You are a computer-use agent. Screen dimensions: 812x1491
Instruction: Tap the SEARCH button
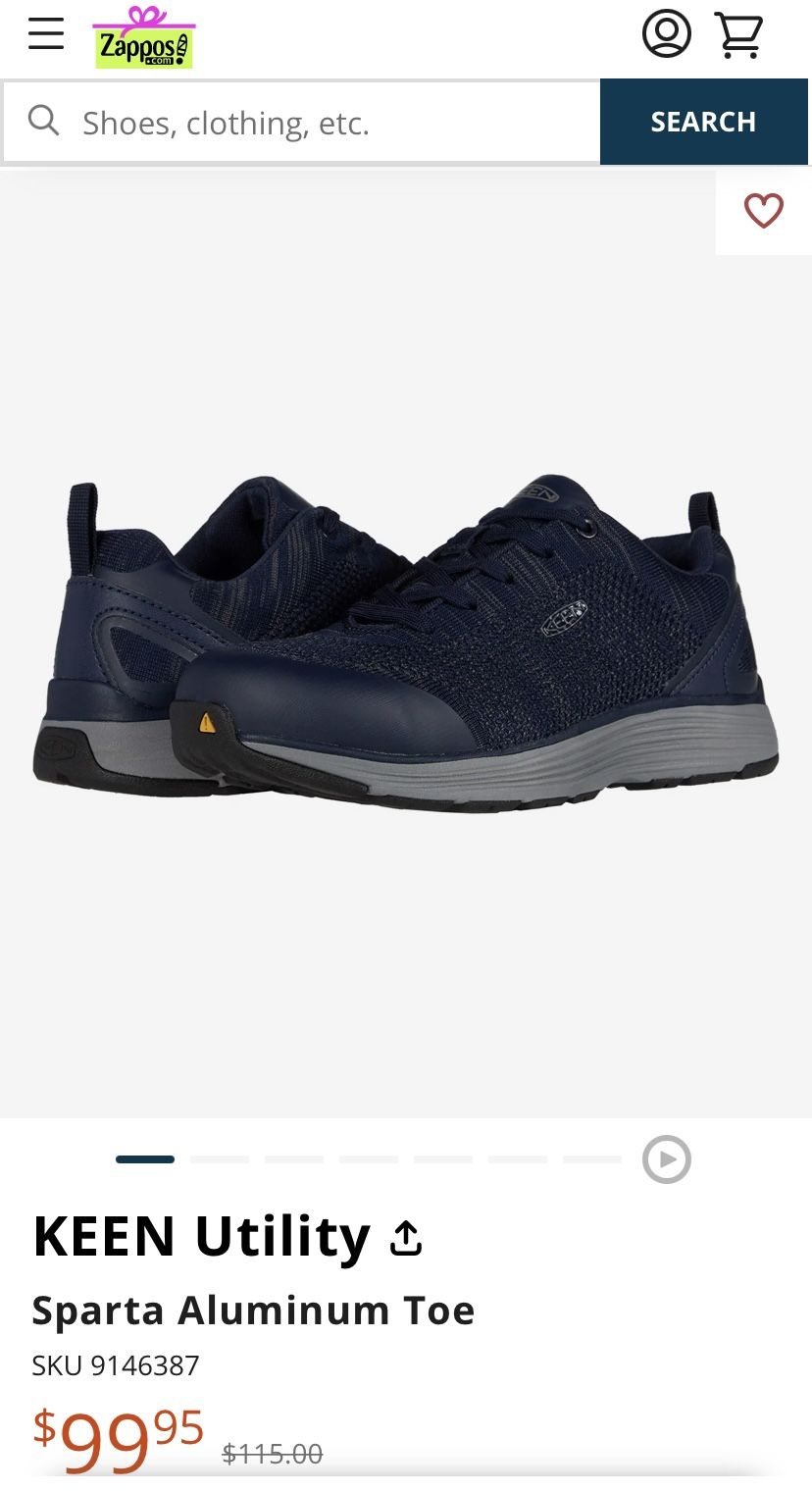[703, 122]
